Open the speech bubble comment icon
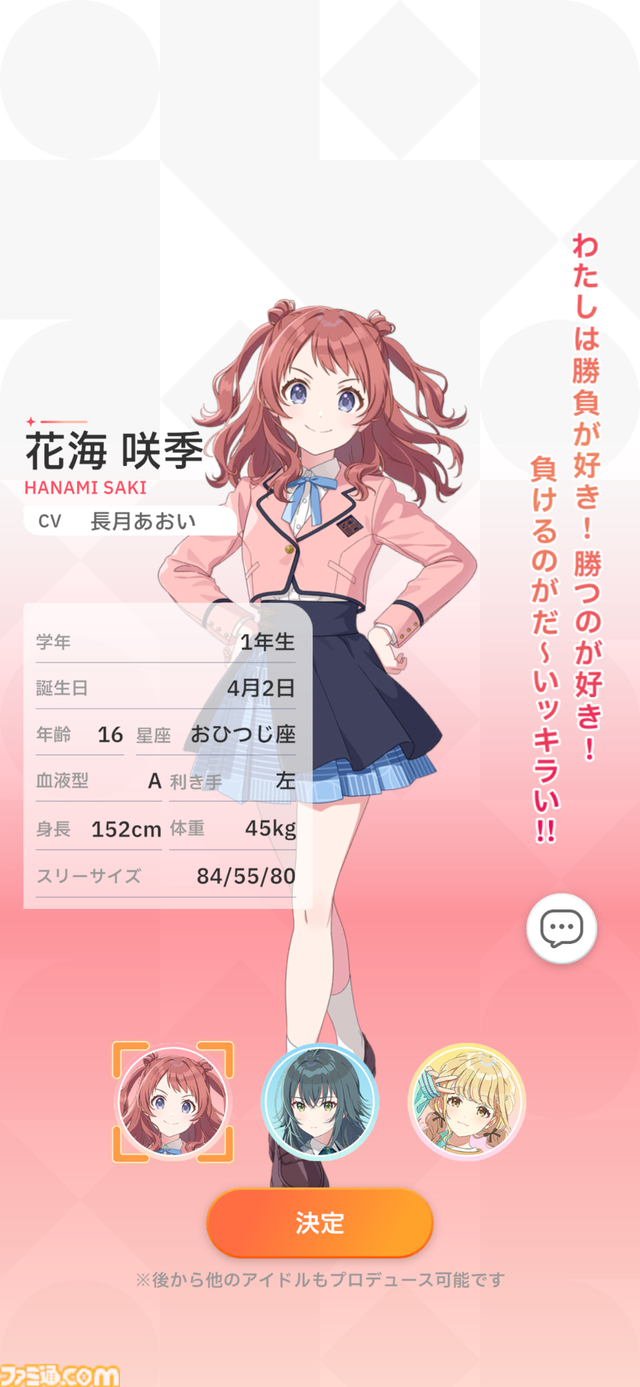Screen dimensions: 640x1387 (561, 929)
